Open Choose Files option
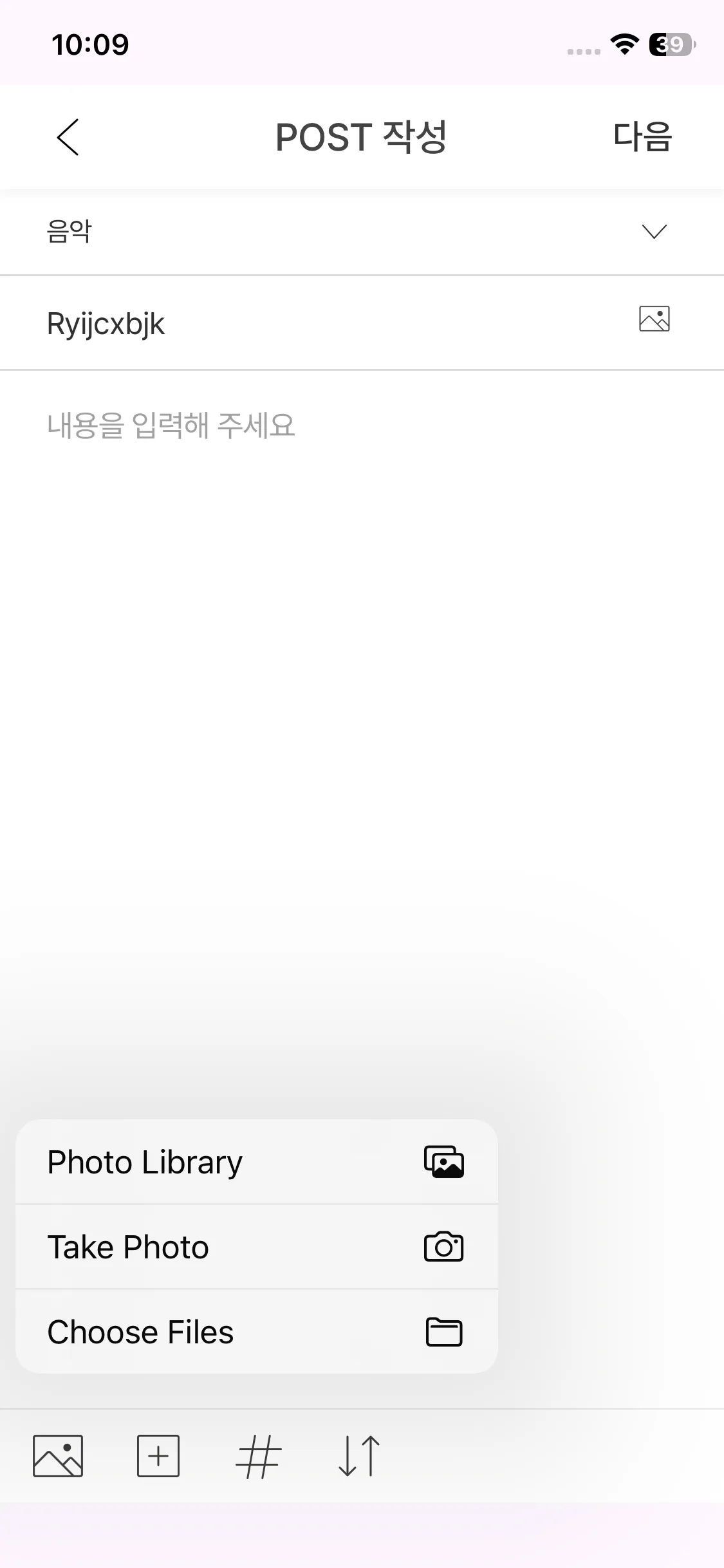Viewport: 724px width, 1568px height. point(256,1332)
